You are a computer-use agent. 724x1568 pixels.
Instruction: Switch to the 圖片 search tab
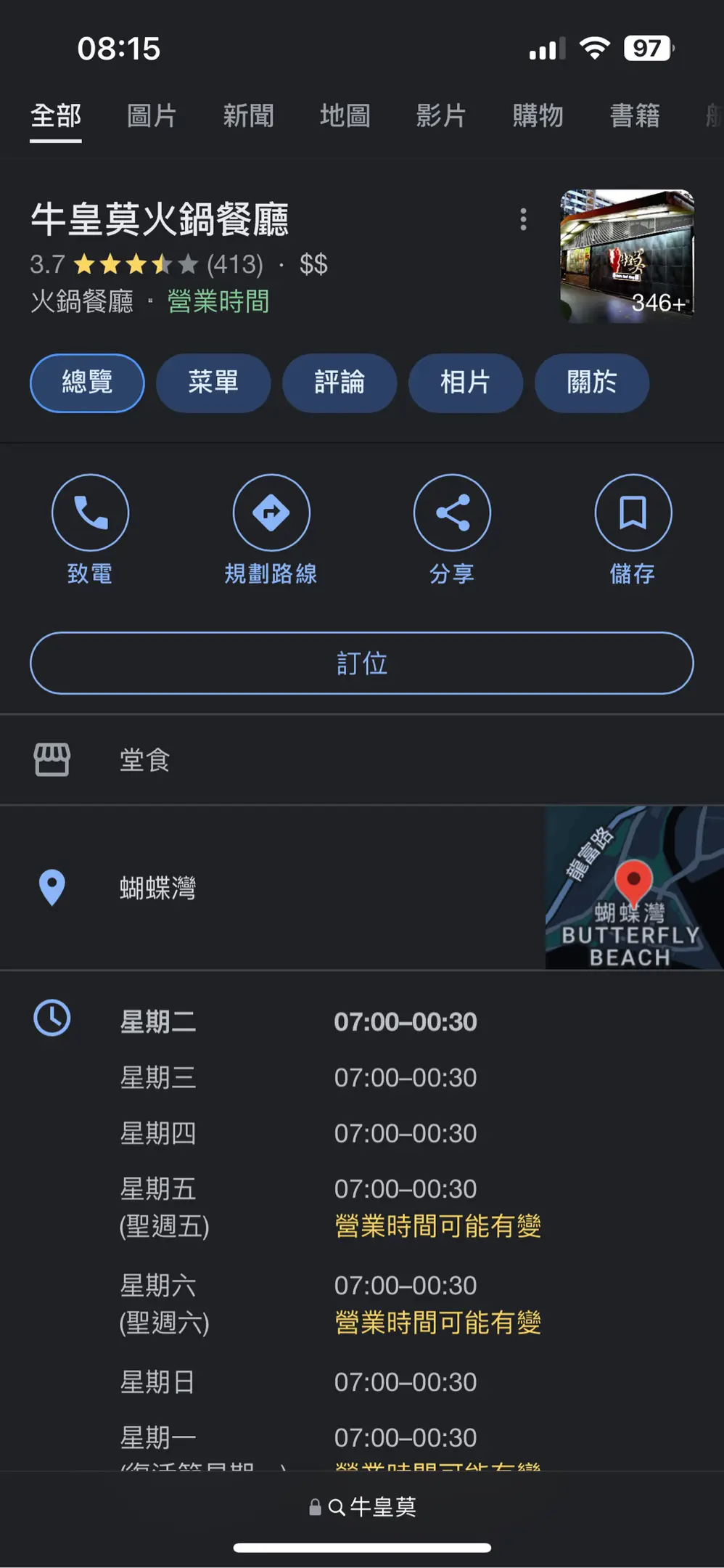[152, 116]
